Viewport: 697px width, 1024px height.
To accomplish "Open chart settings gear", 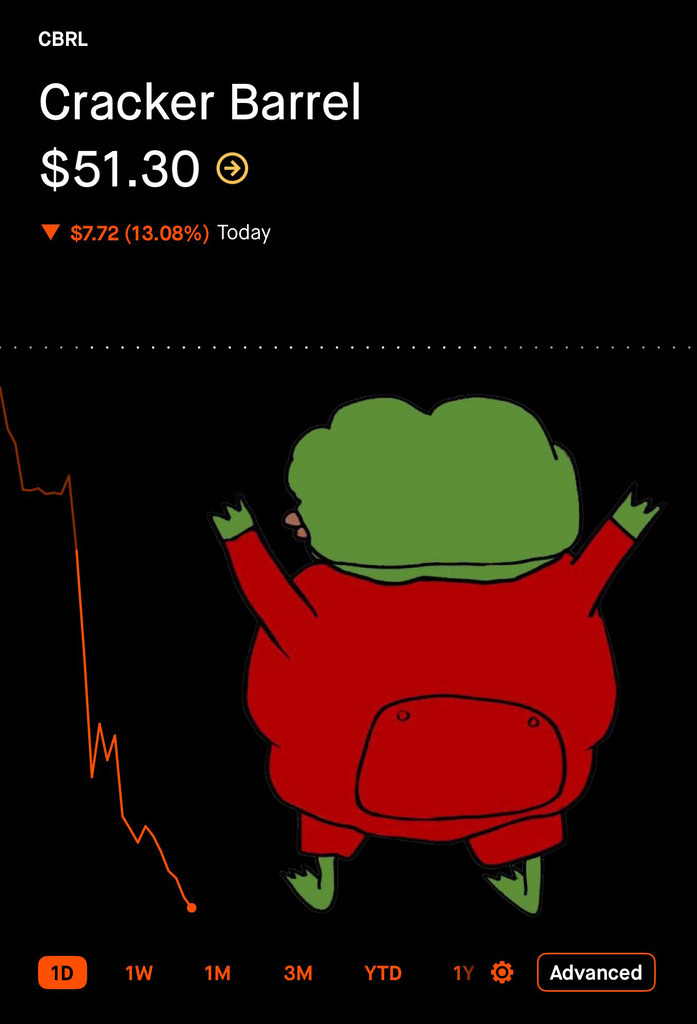I will point(502,972).
